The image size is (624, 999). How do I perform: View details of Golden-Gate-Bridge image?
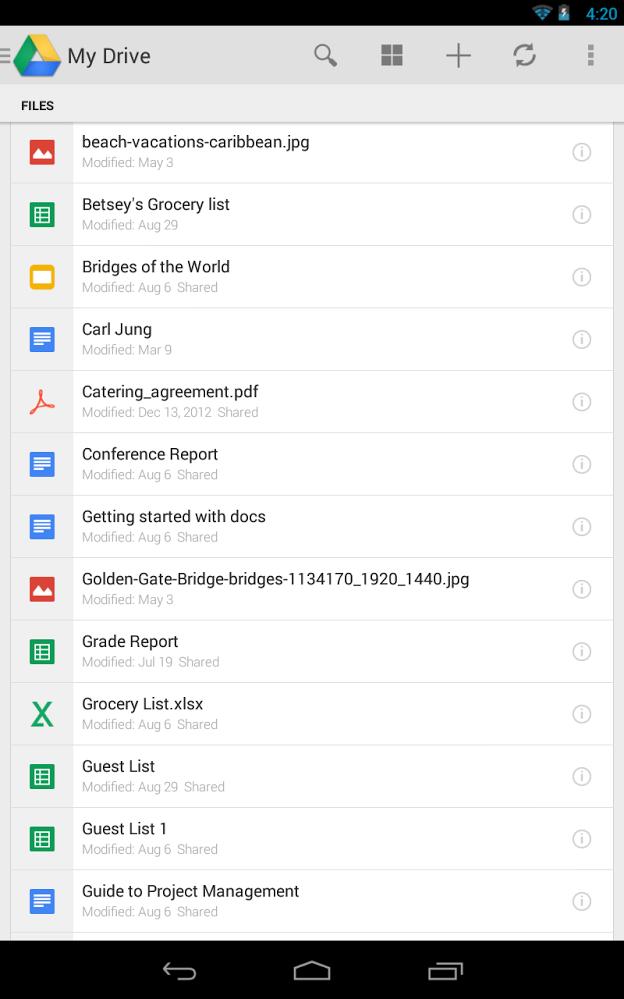[x=581, y=589]
